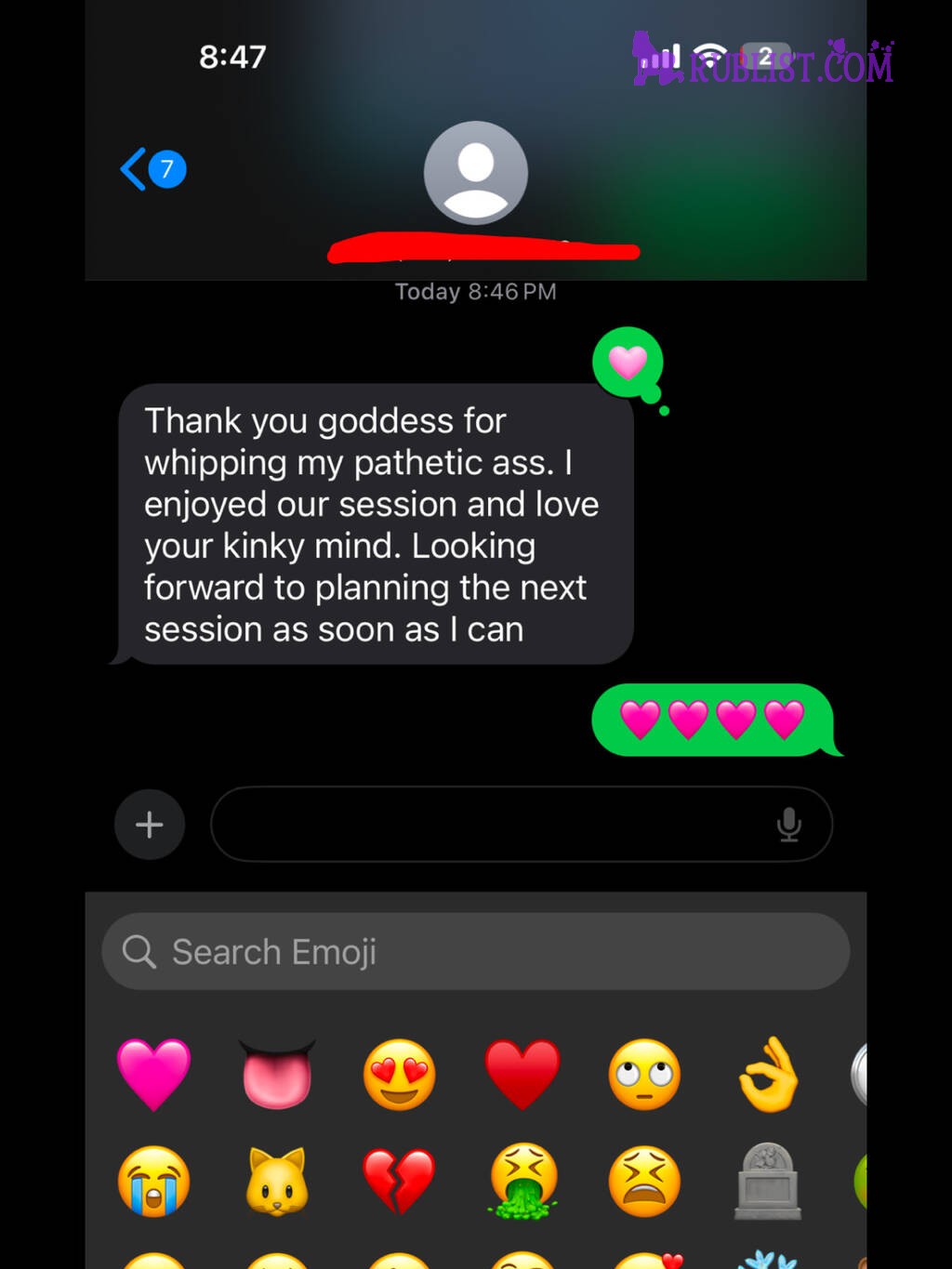
Task: Insert the tired face emoji
Action: pos(644,1181)
